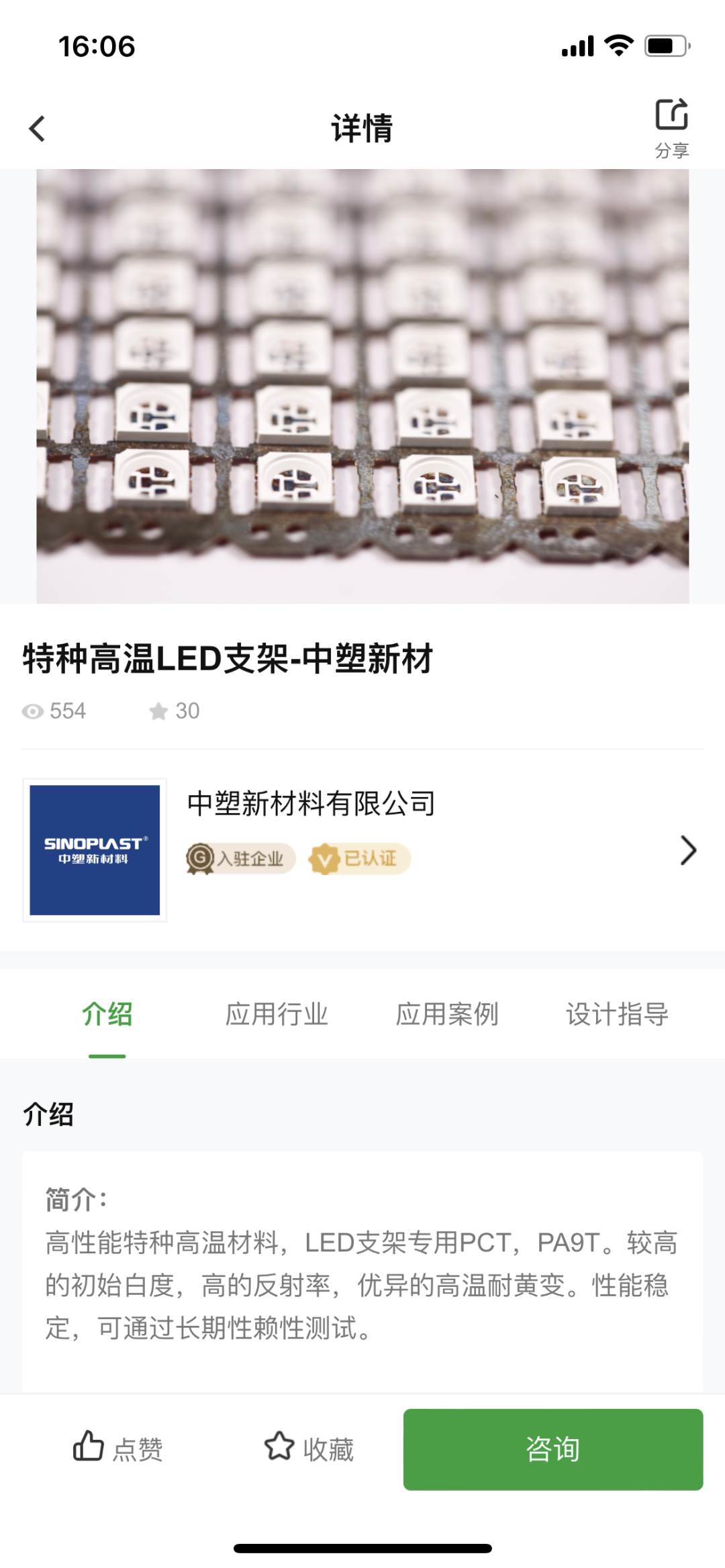This screenshot has width=725, height=1568.
Task: Switch to the 设计指导 tab
Action: (617, 1014)
